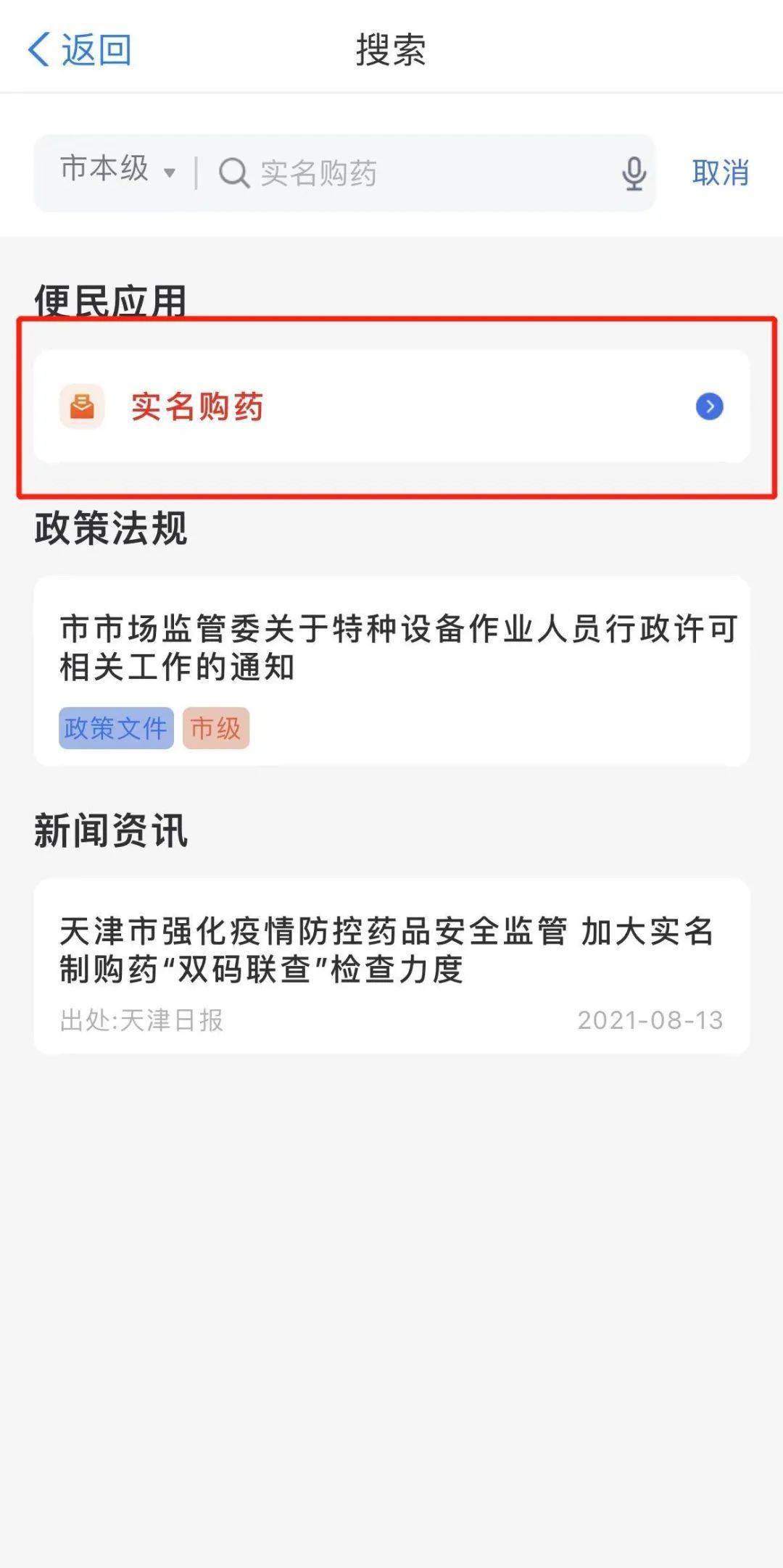This screenshot has height=1568, width=783.
Task: Go back with the 返回 button
Action: [x=80, y=51]
